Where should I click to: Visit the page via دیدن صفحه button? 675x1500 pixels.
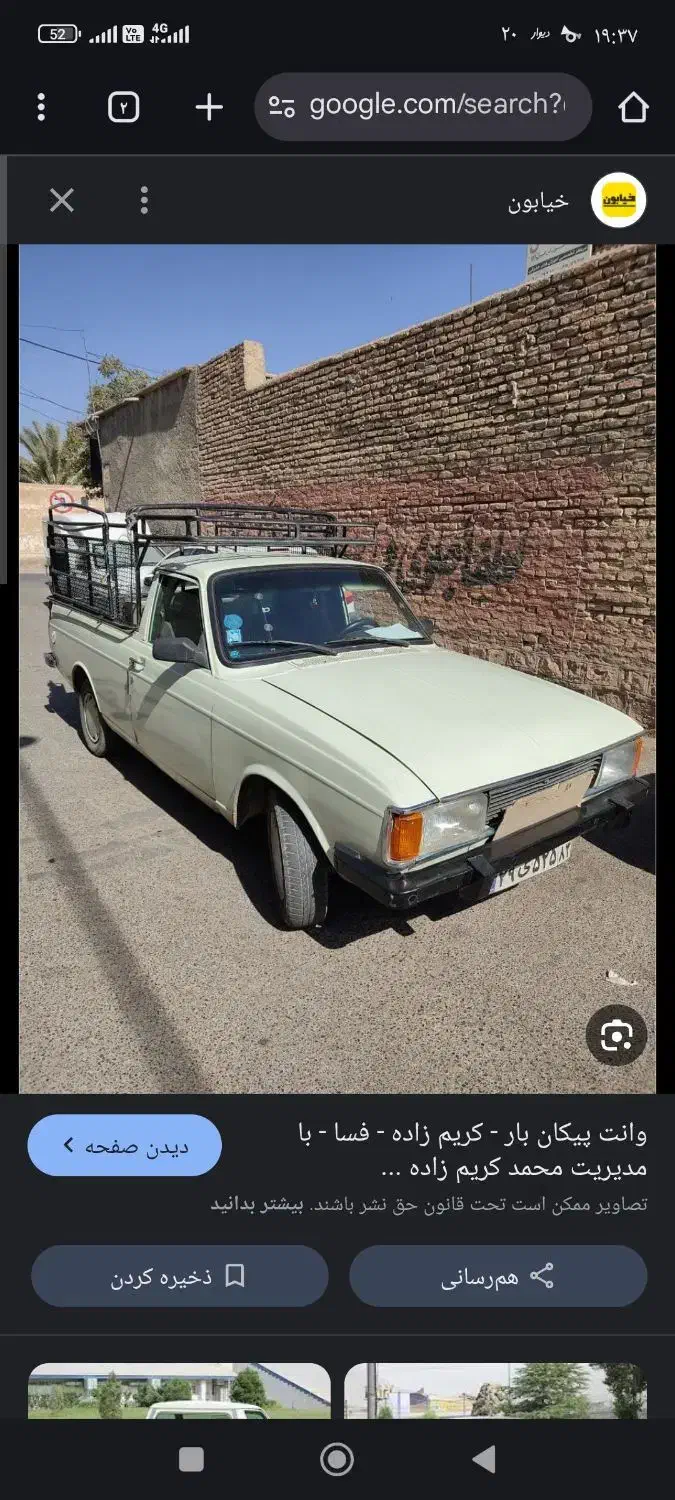tap(125, 1145)
